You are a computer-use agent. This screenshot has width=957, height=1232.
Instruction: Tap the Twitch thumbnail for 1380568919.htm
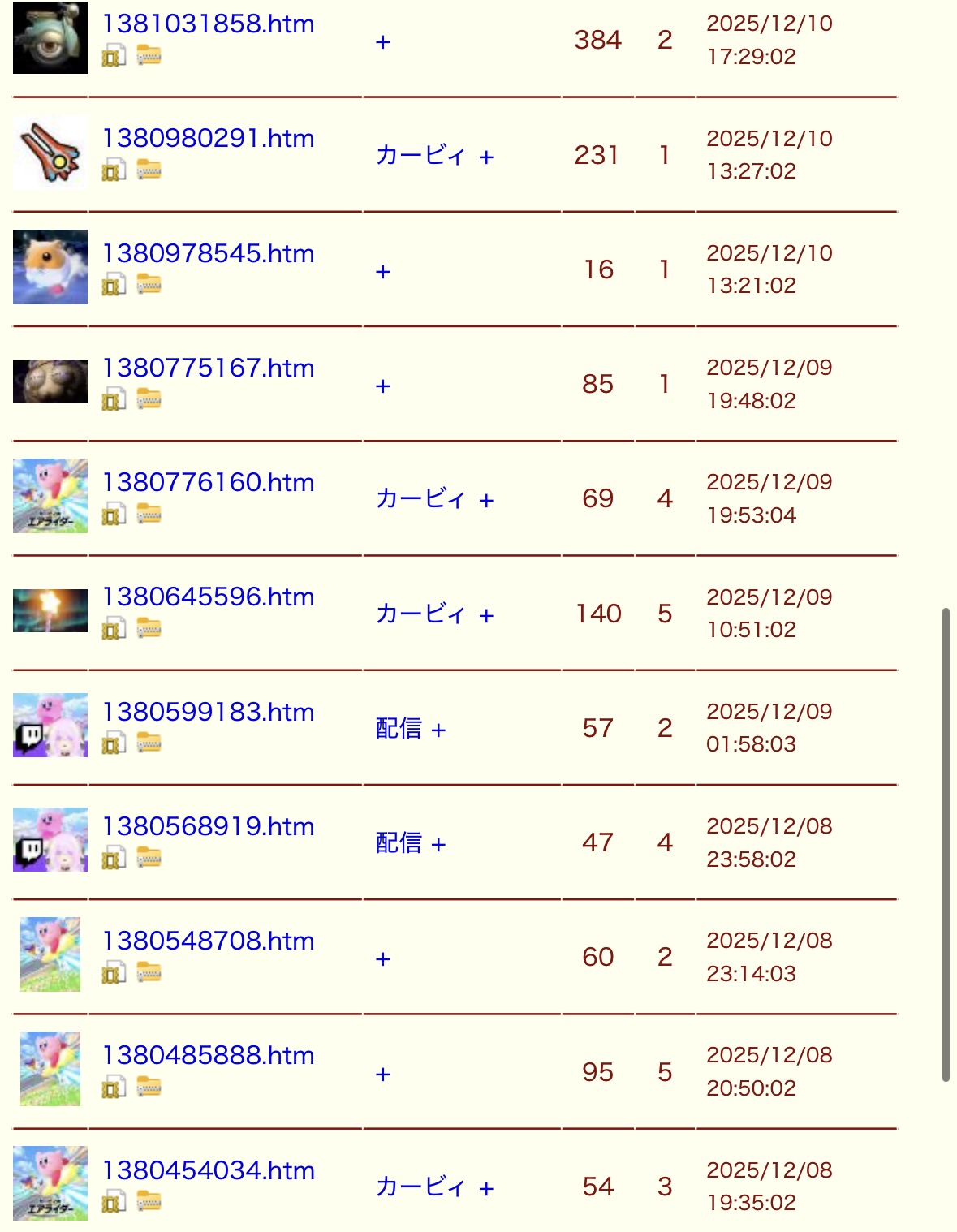click(50, 840)
